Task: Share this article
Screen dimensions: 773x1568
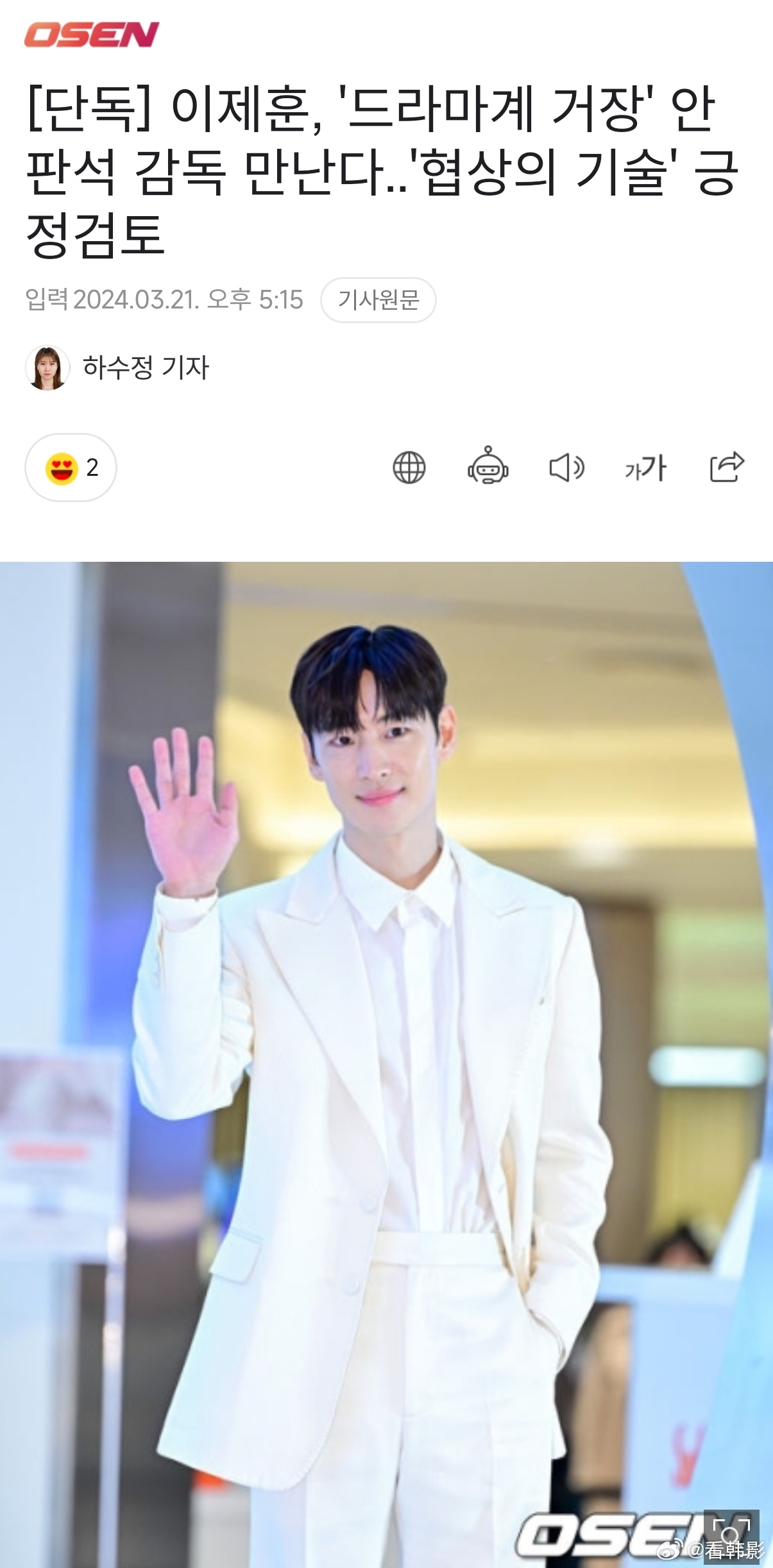Action: pos(726,466)
